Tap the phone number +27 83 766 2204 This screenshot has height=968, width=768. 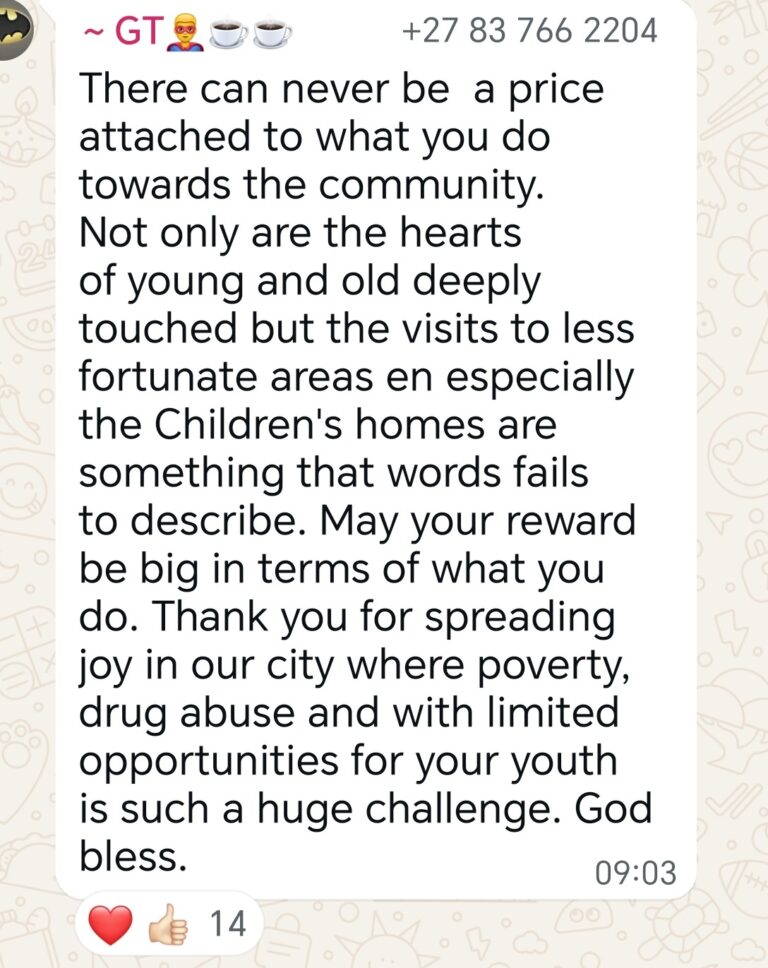pyautogui.click(x=530, y=31)
